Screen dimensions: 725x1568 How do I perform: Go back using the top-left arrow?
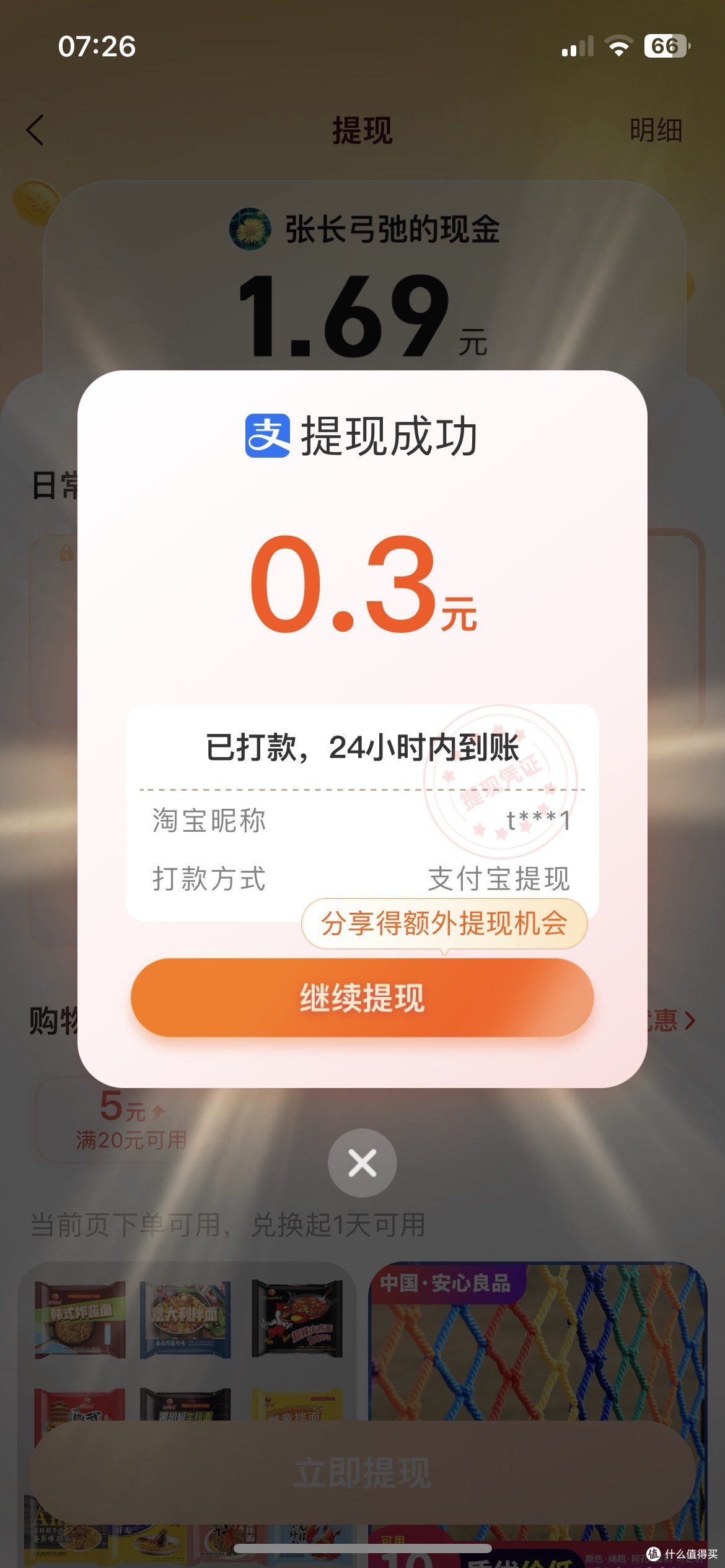coord(36,130)
